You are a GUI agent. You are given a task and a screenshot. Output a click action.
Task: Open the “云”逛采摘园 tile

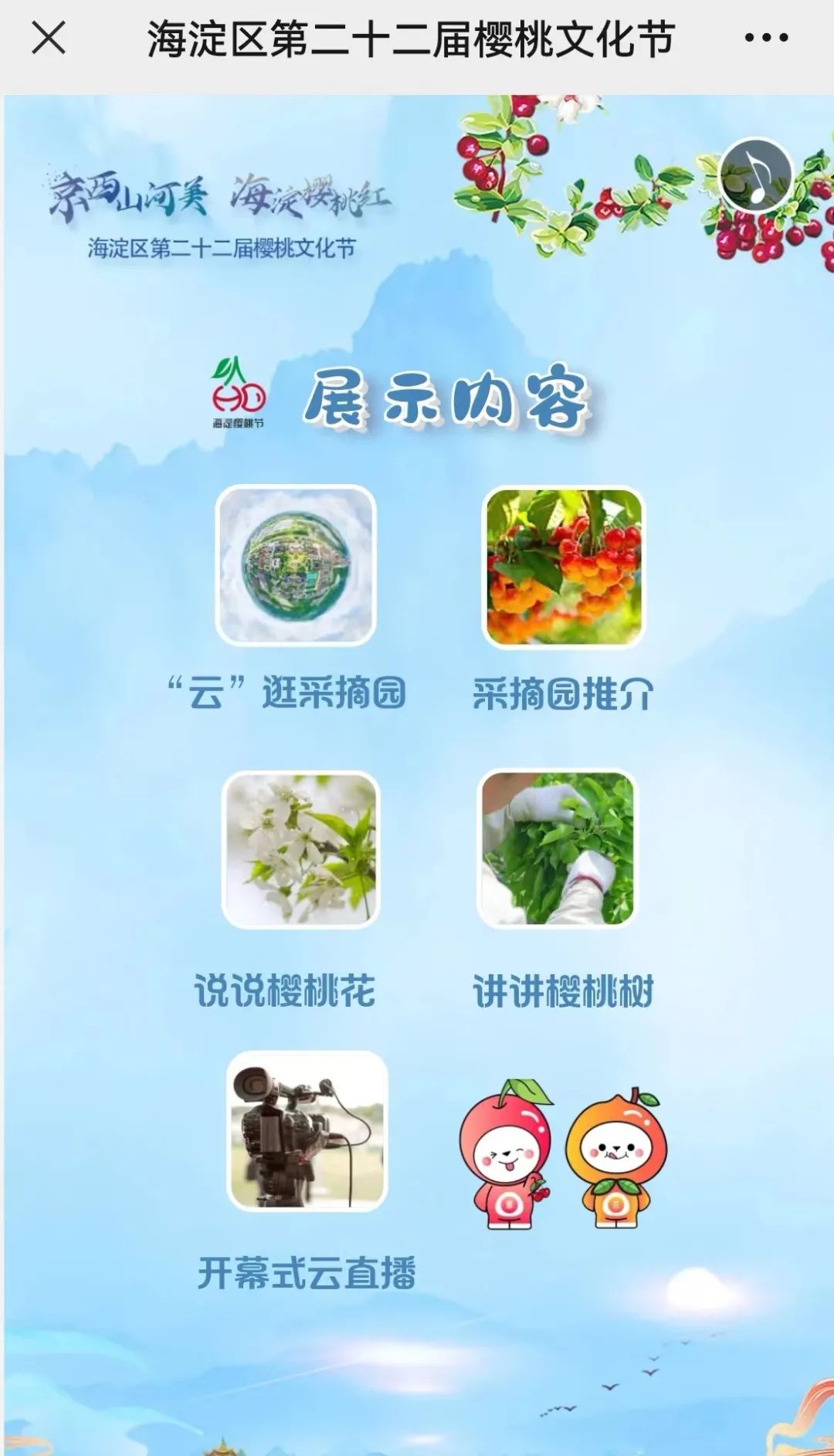[296, 565]
